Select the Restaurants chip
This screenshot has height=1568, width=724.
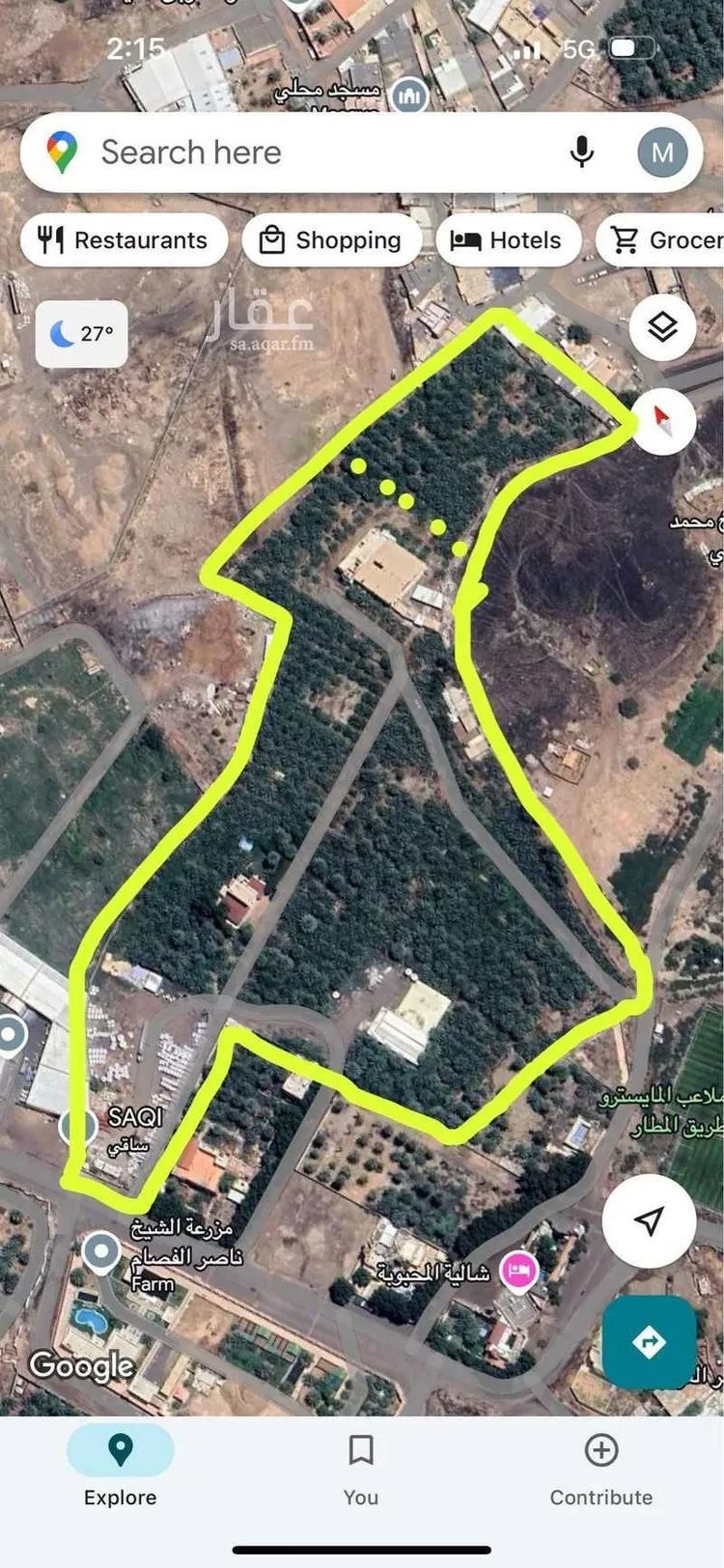click(124, 240)
